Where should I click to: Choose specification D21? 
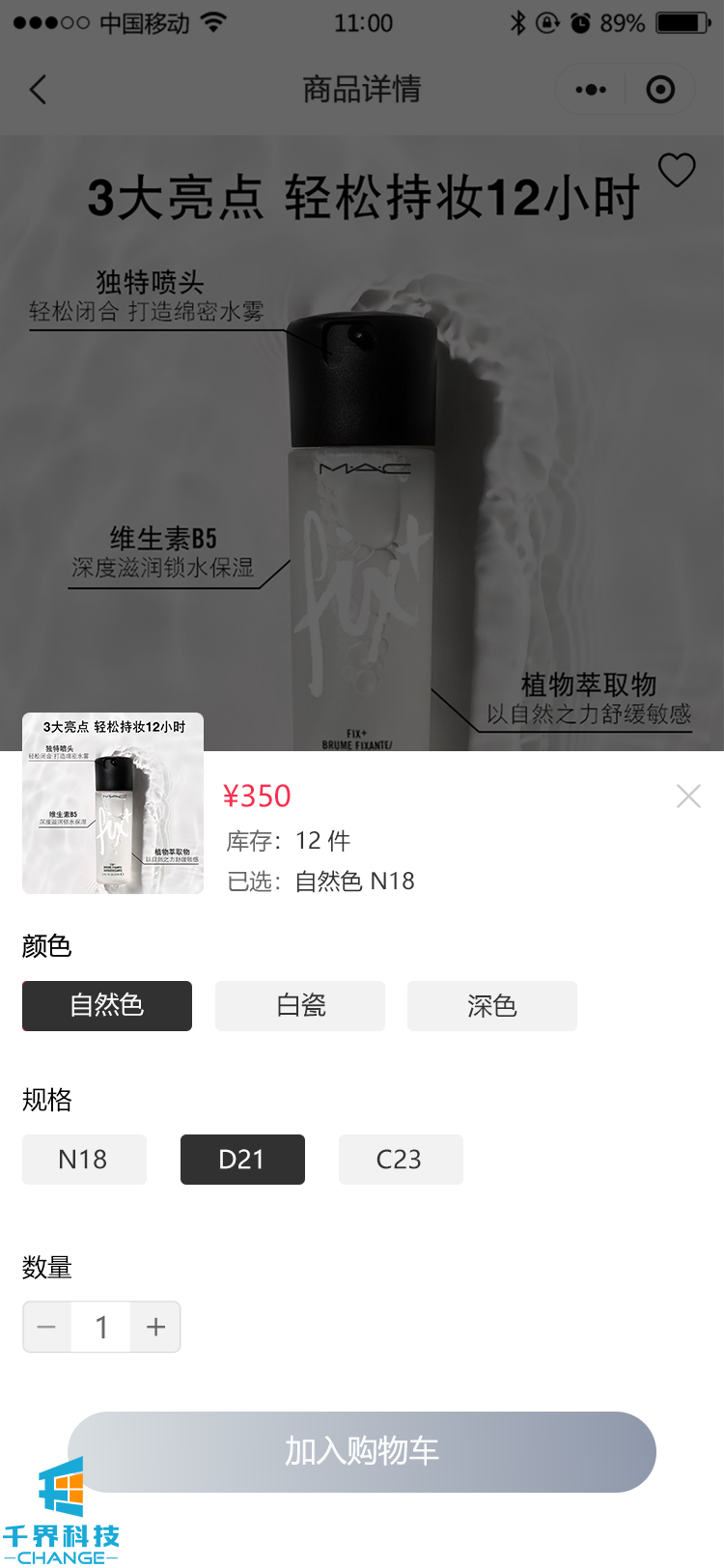click(242, 1160)
